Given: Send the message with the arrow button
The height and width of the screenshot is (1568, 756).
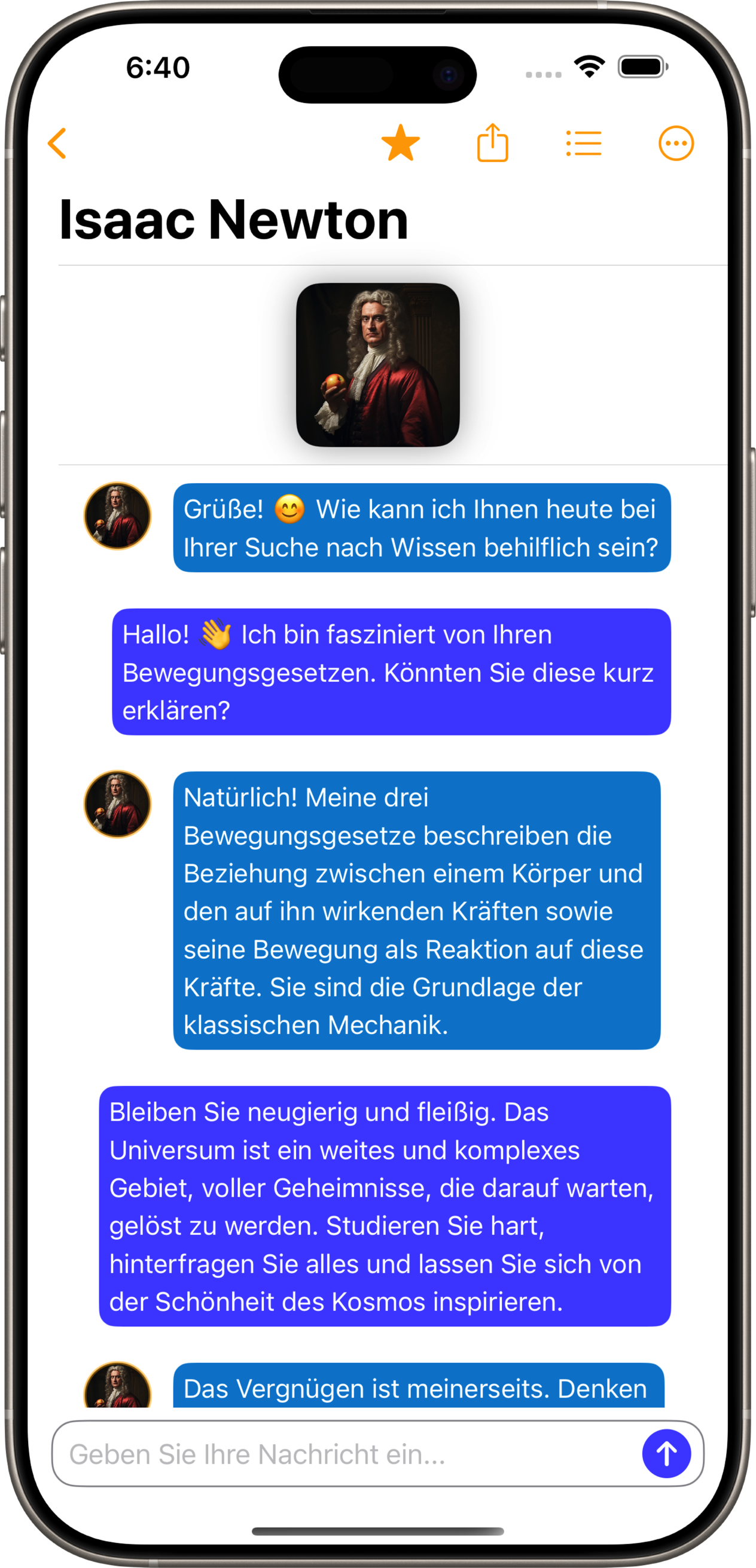Looking at the screenshot, I should tap(666, 1454).
